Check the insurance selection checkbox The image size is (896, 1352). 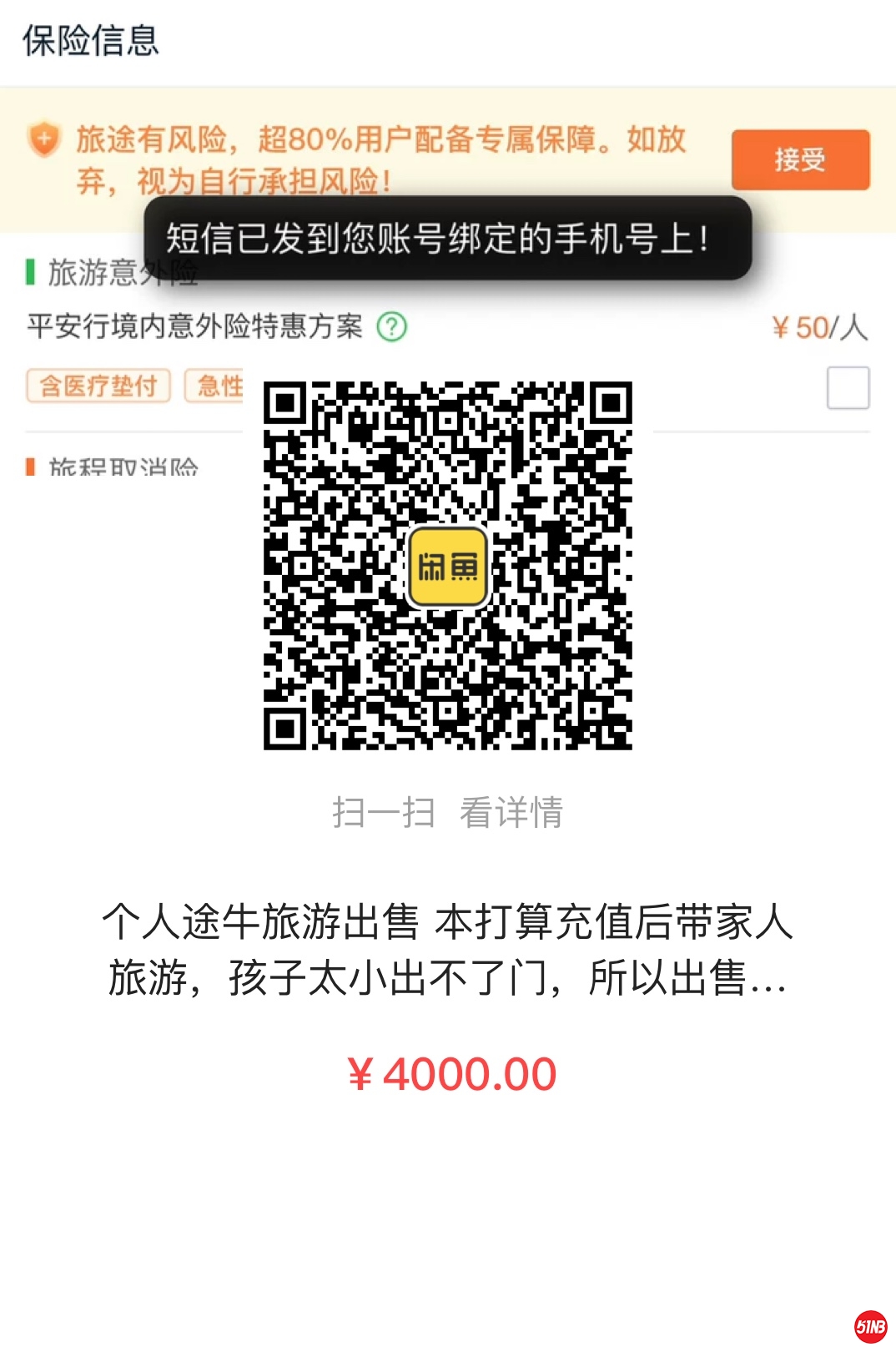pyautogui.click(x=849, y=388)
